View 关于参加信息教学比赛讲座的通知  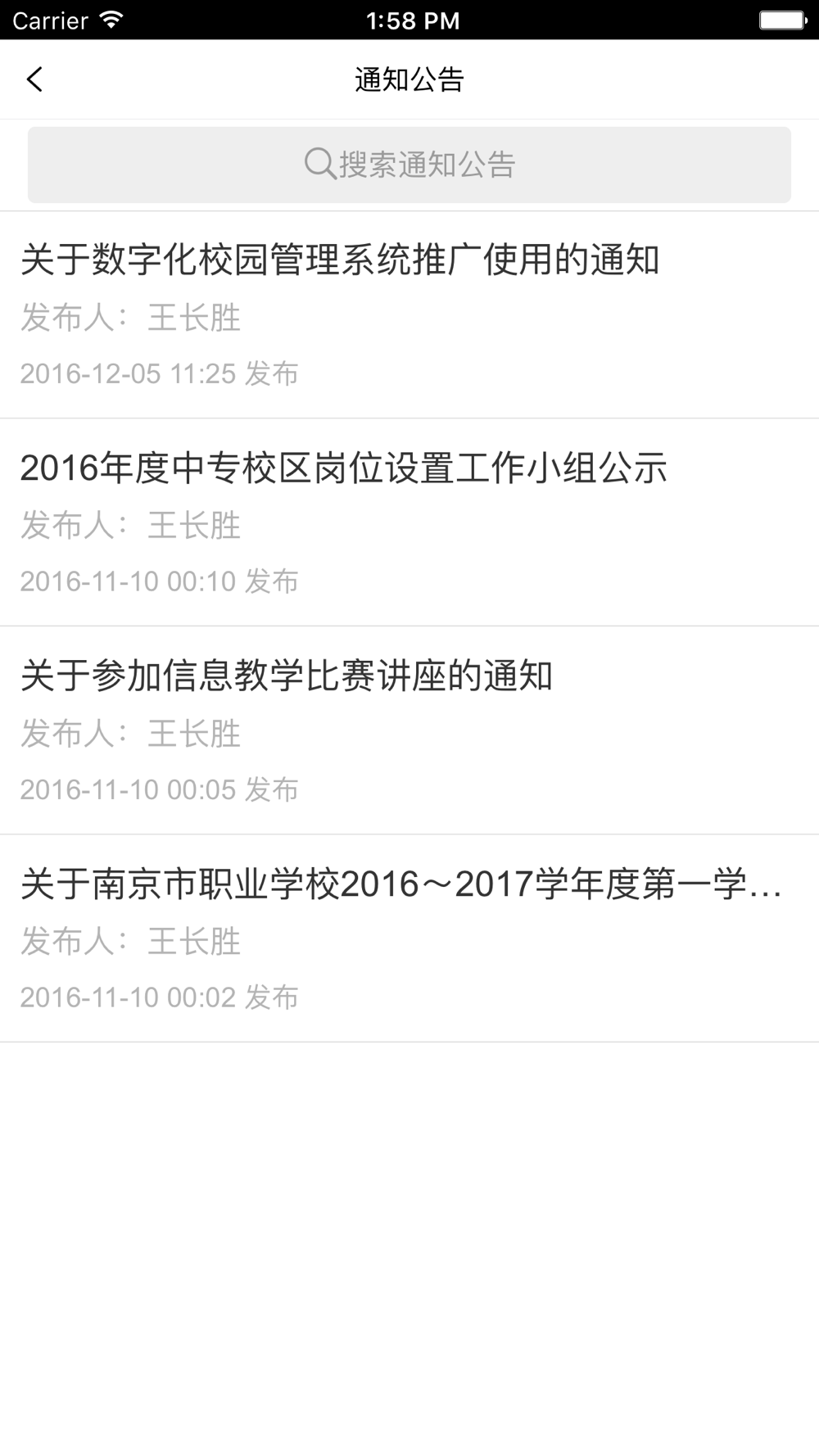409,730
